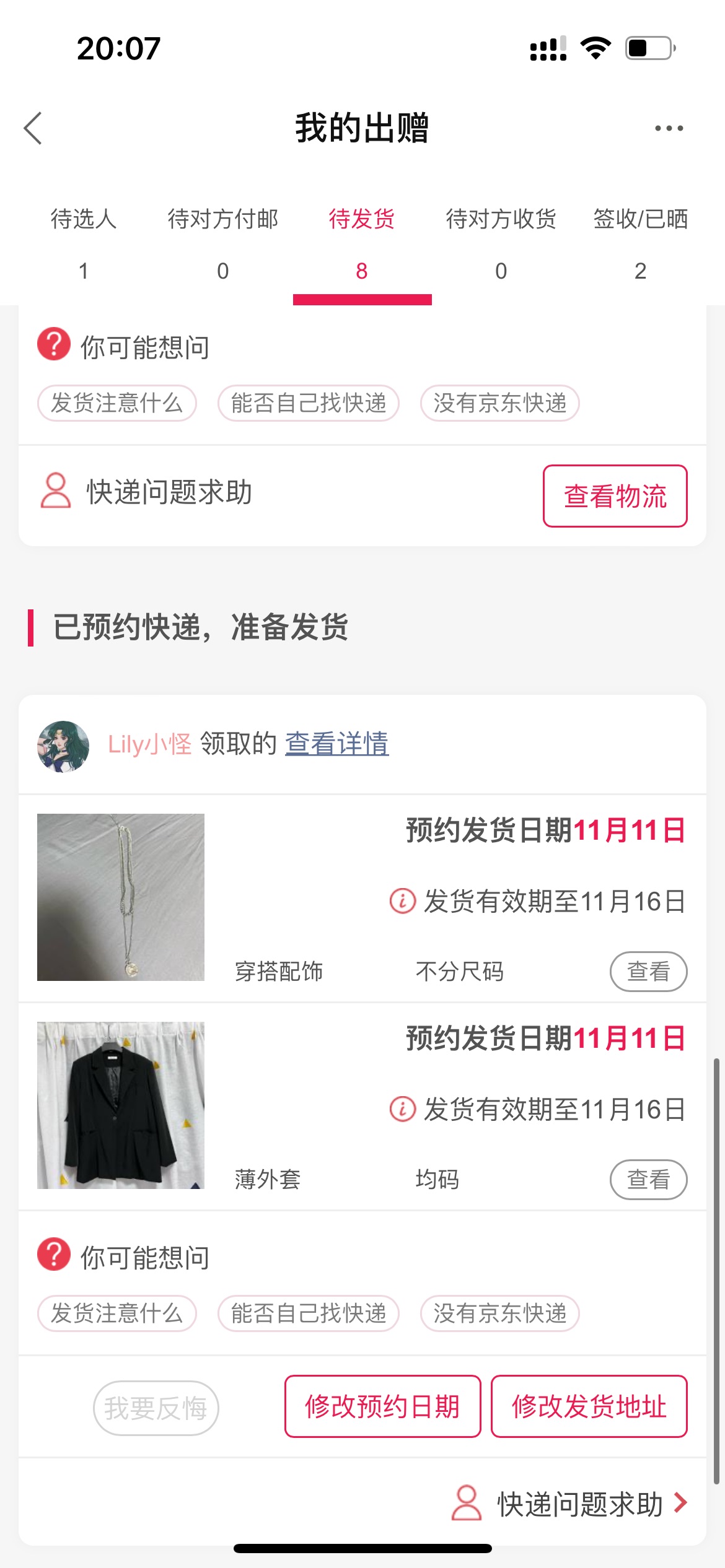725x1568 pixels.
Task: Tap 查看 for the 穿搭配饰 item
Action: [648, 971]
